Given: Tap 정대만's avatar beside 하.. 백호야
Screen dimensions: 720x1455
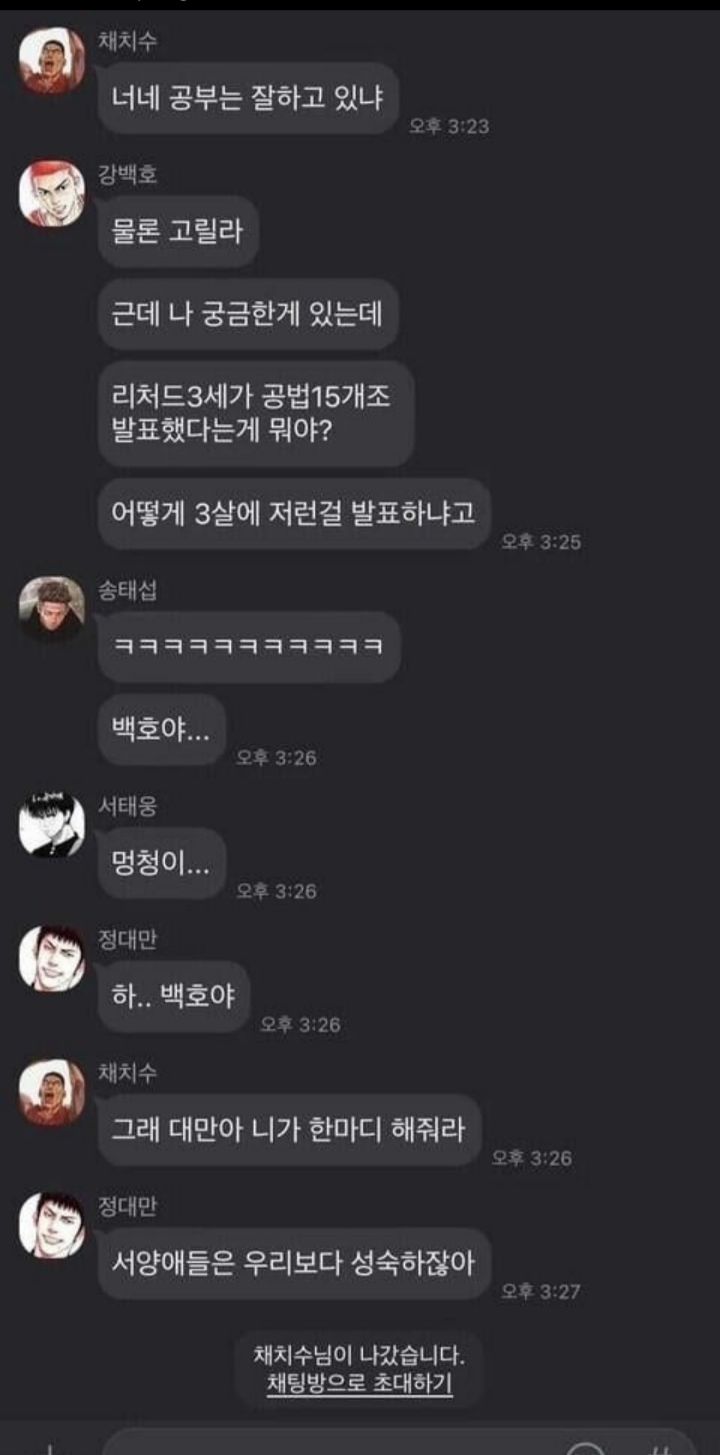Looking at the screenshot, I should (x=52, y=957).
